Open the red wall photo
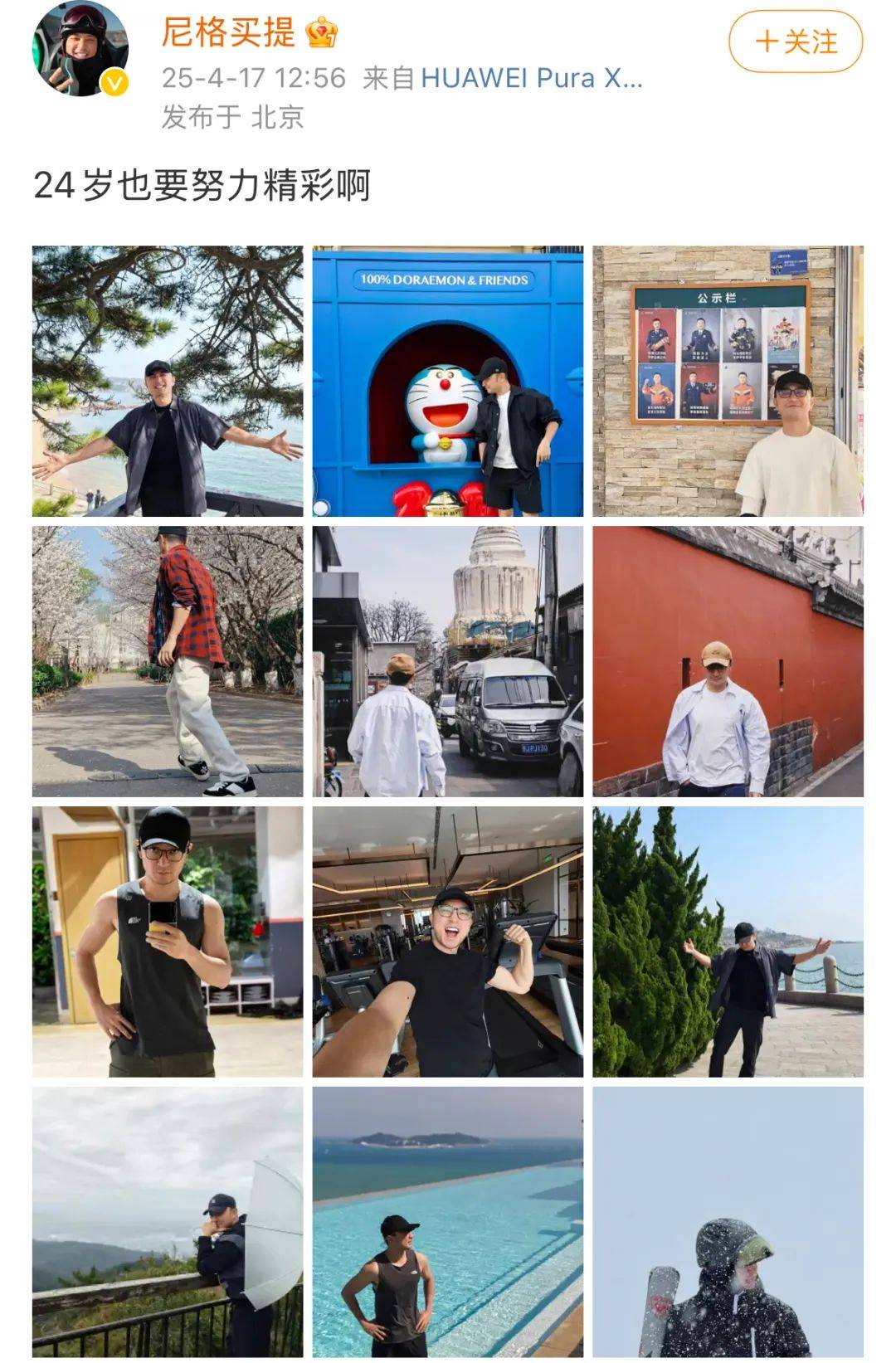The height and width of the screenshot is (1363, 896). tap(728, 661)
